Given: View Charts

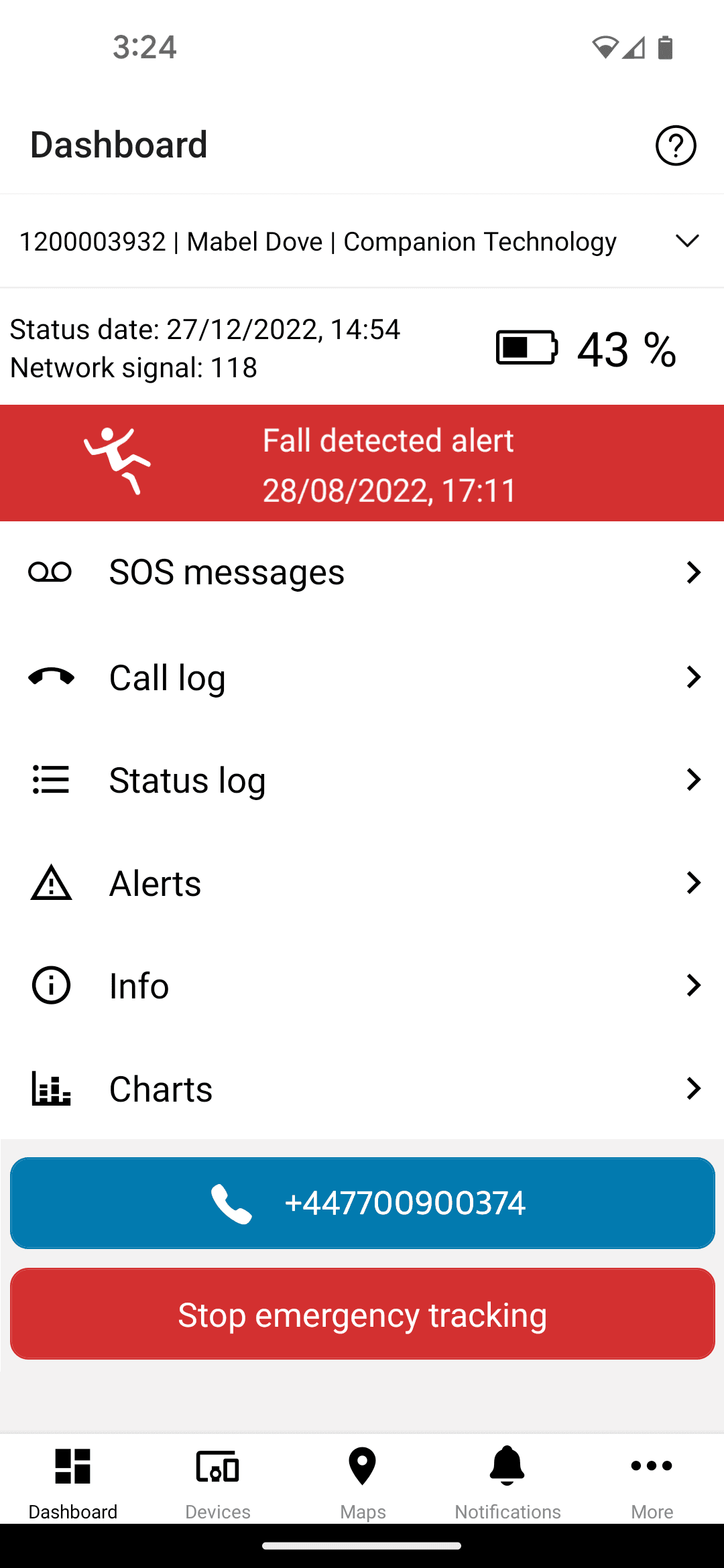Looking at the screenshot, I should [362, 1089].
